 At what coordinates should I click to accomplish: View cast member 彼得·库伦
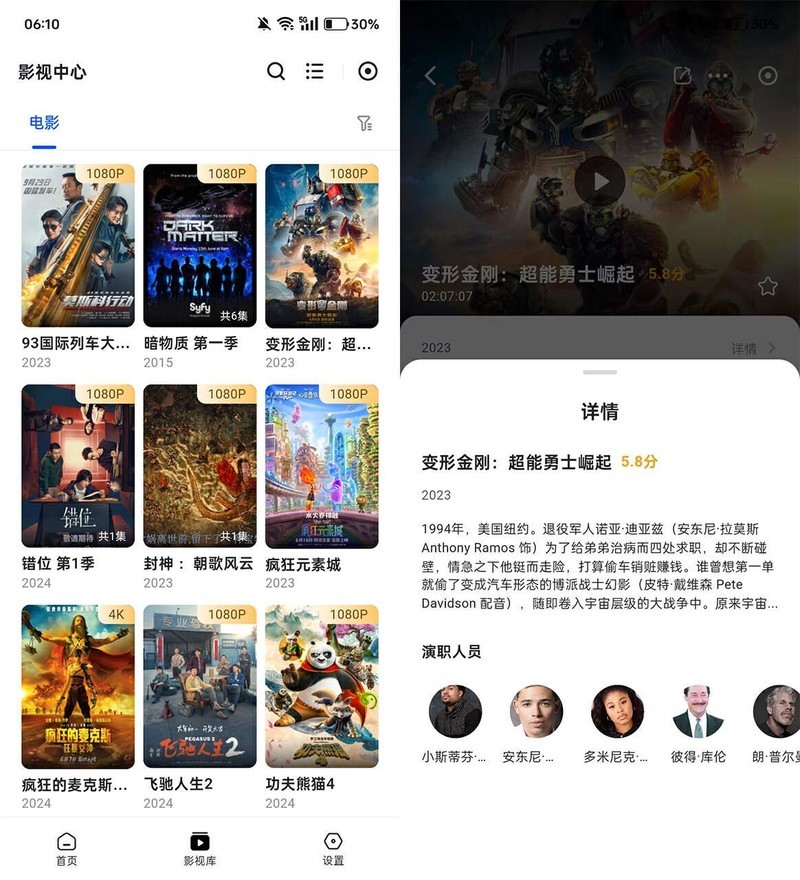click(x=698, y=712)
